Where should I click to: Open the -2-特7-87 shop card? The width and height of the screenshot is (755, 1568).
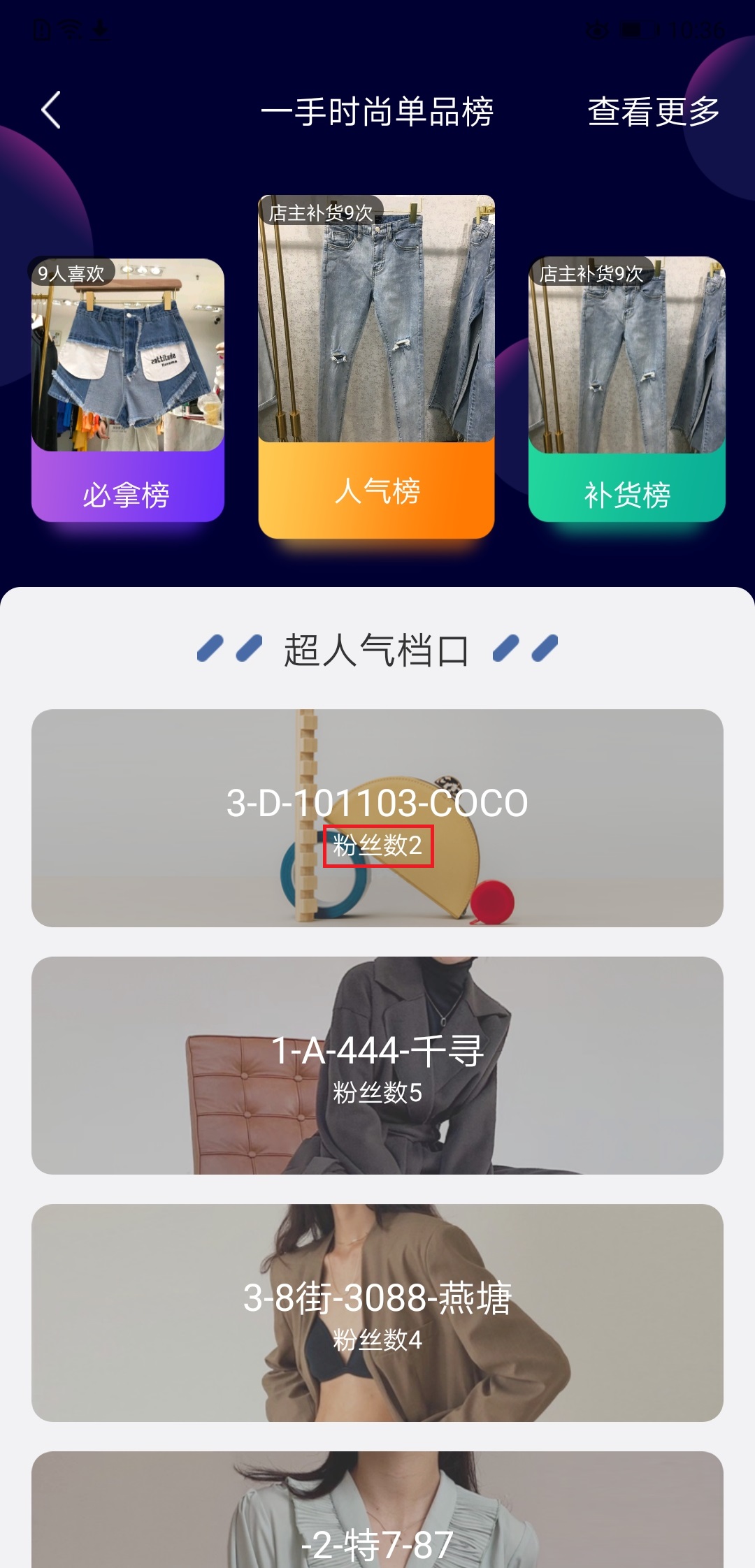377,1509
